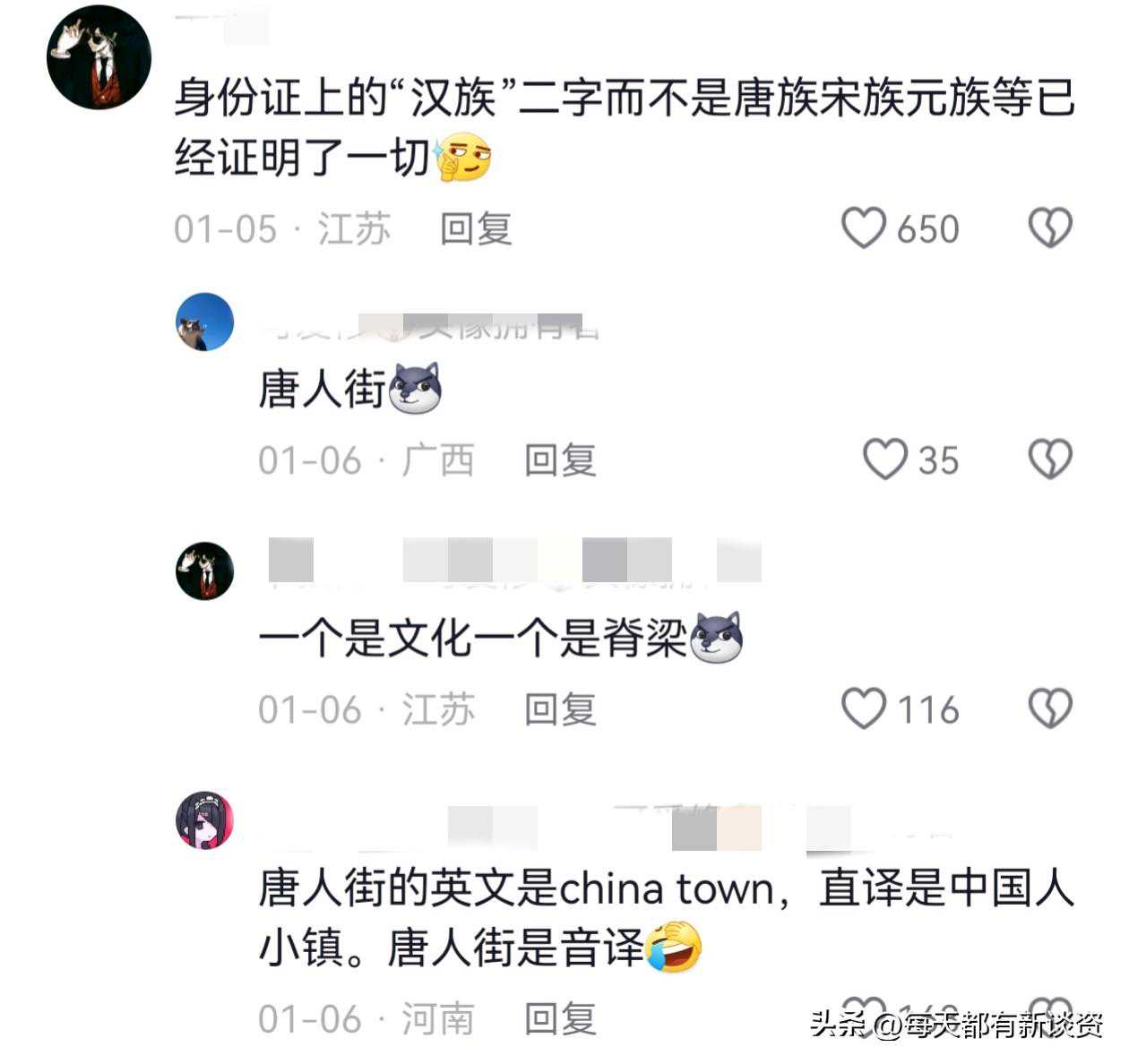1129x1064 pixels.
Task: Dislike the 唐人街 comment from 广西
Action: click(x=1049, y=459)
